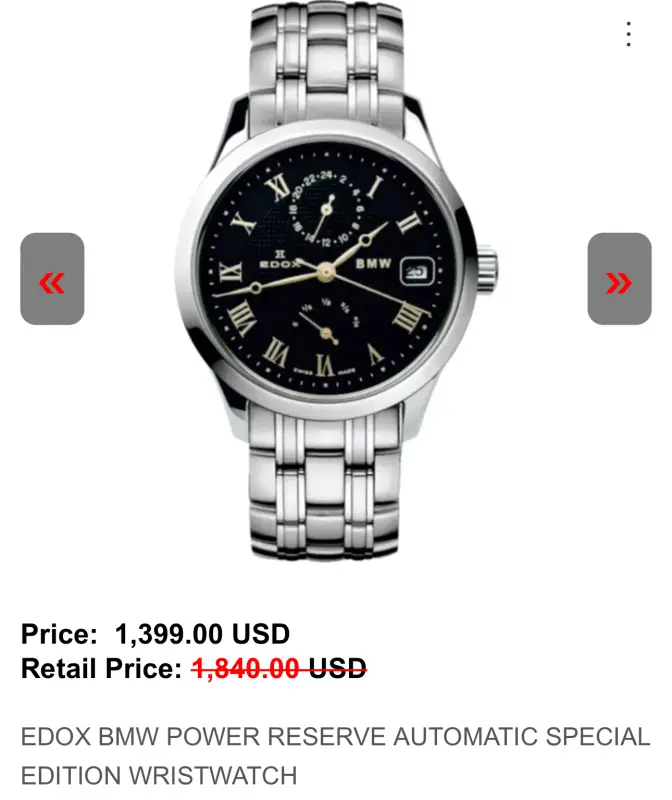672x800 pixels.
Task: Open the Edox BMW watch image
Action: coord(335,280)
